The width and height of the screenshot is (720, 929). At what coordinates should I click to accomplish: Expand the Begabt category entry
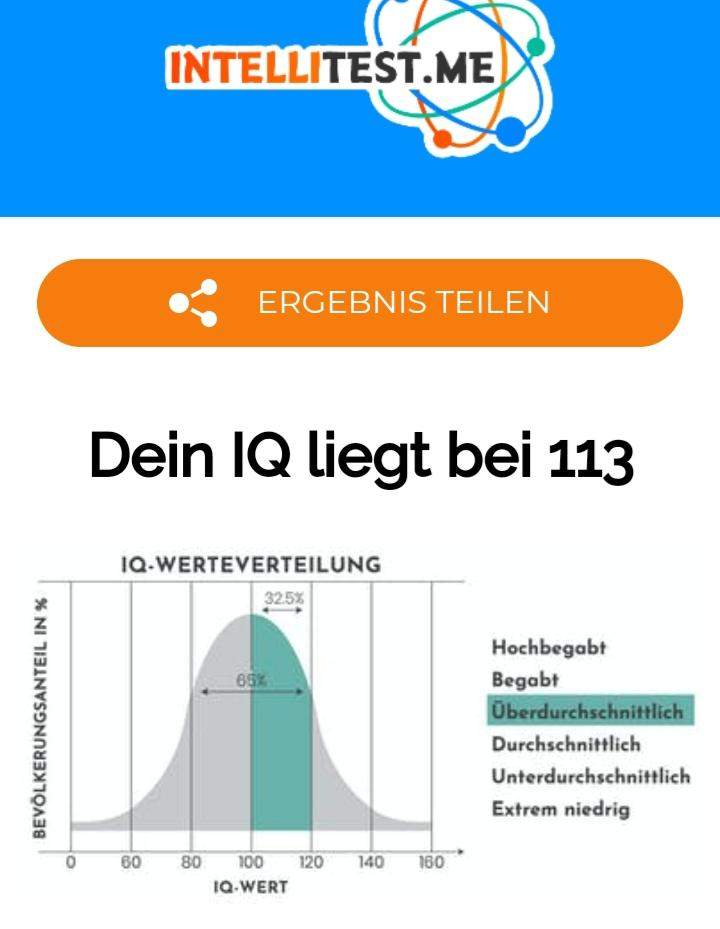point(524,680)
